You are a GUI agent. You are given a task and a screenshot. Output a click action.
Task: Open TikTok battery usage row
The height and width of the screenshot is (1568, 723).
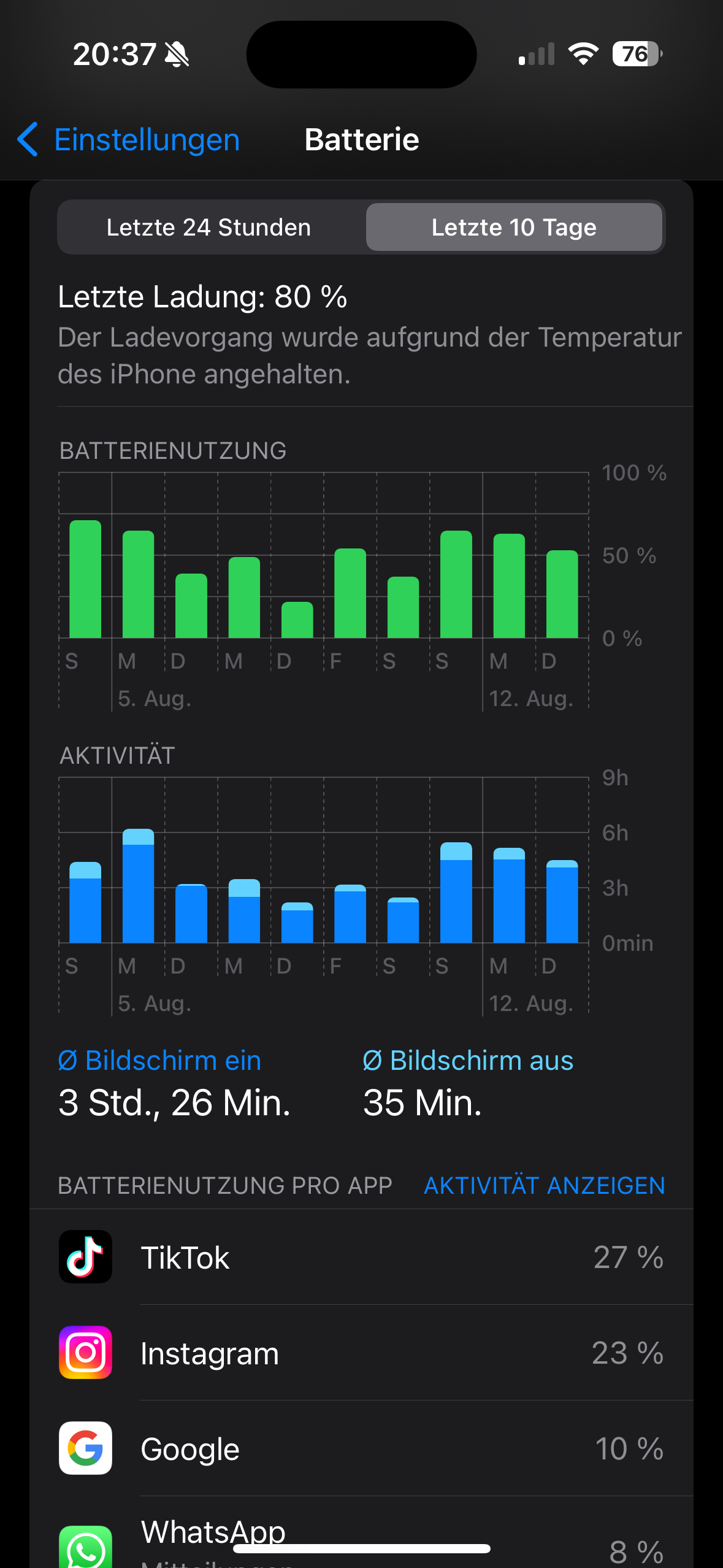361,1257
